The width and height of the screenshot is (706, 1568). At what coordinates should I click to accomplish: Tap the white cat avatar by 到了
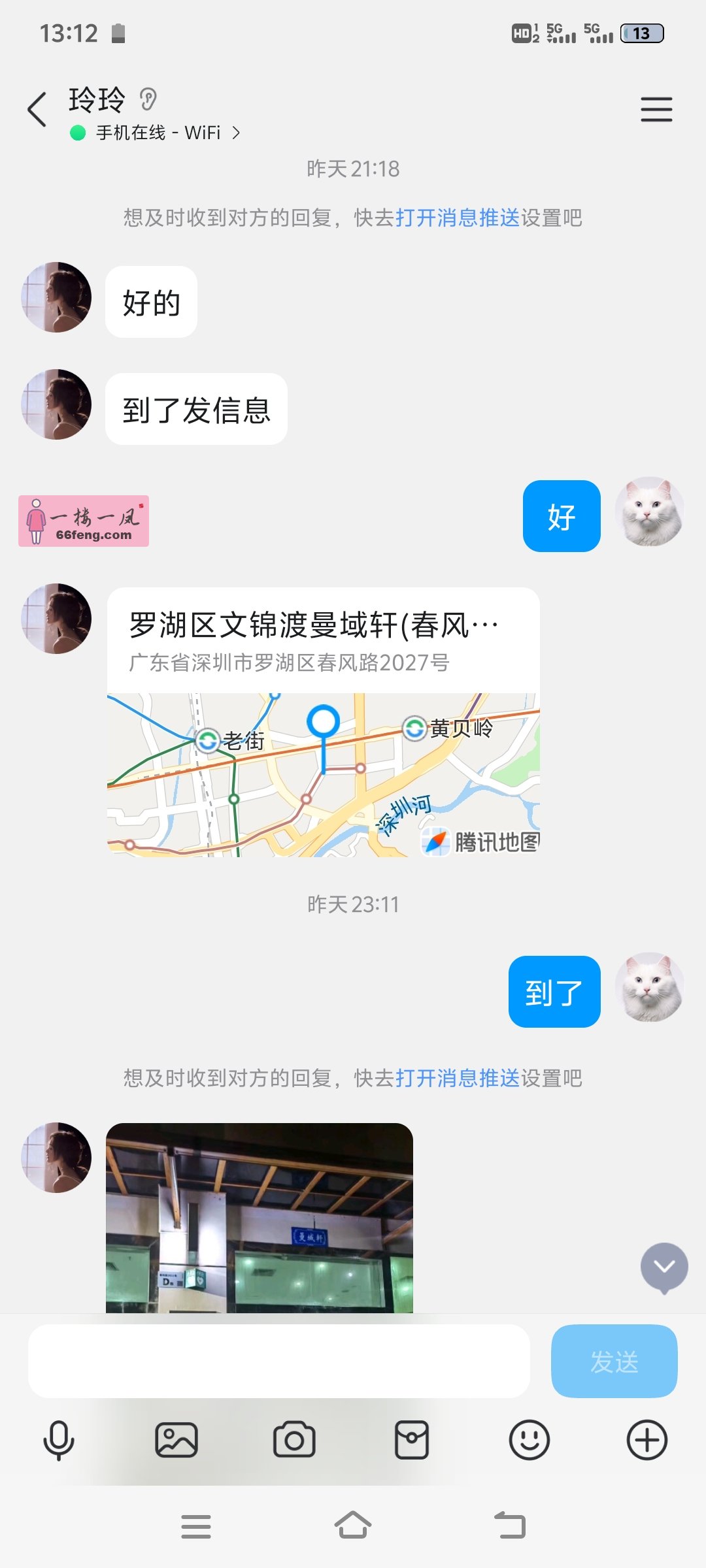click(648, 988)
